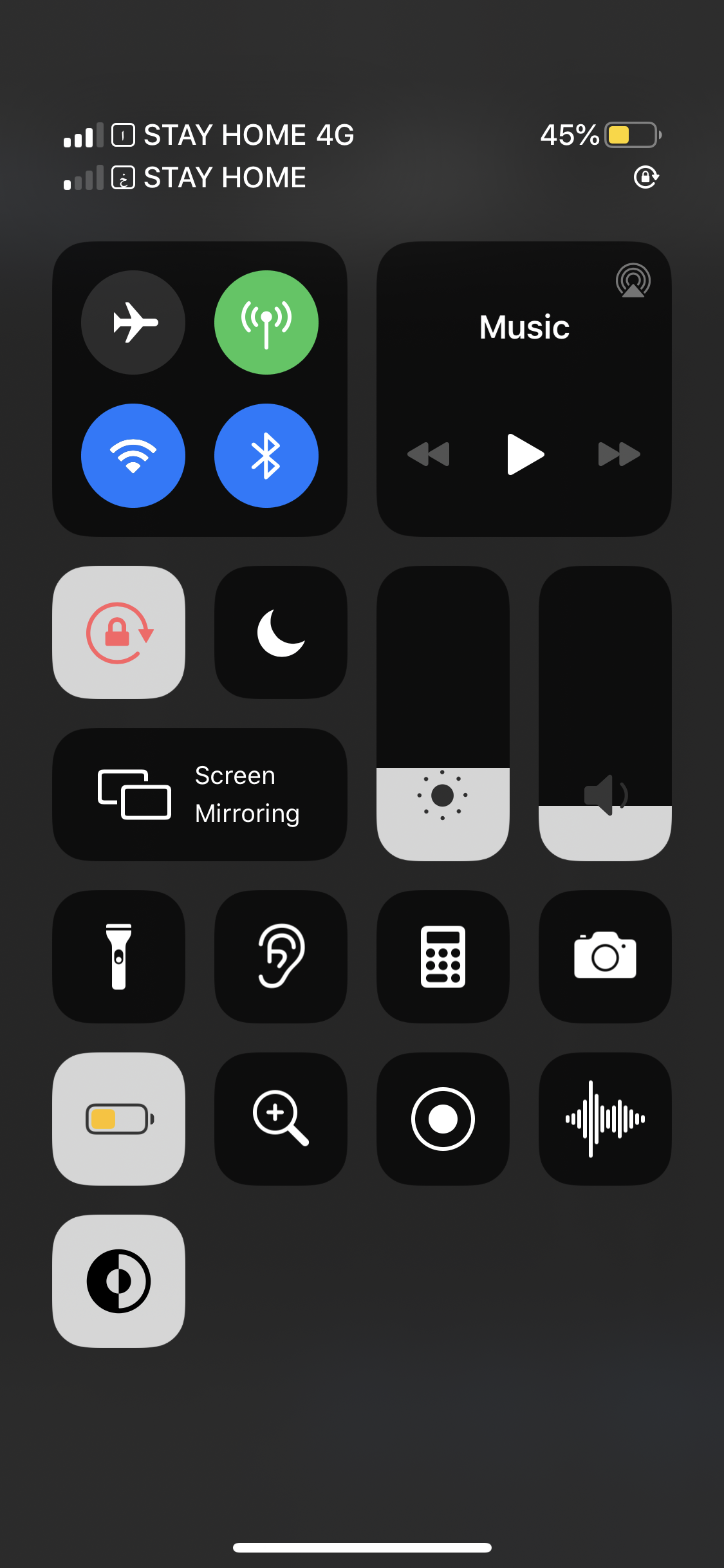Open Screen Mirroring
This screenshot has width=724, height=1568.
pos(200,794)
